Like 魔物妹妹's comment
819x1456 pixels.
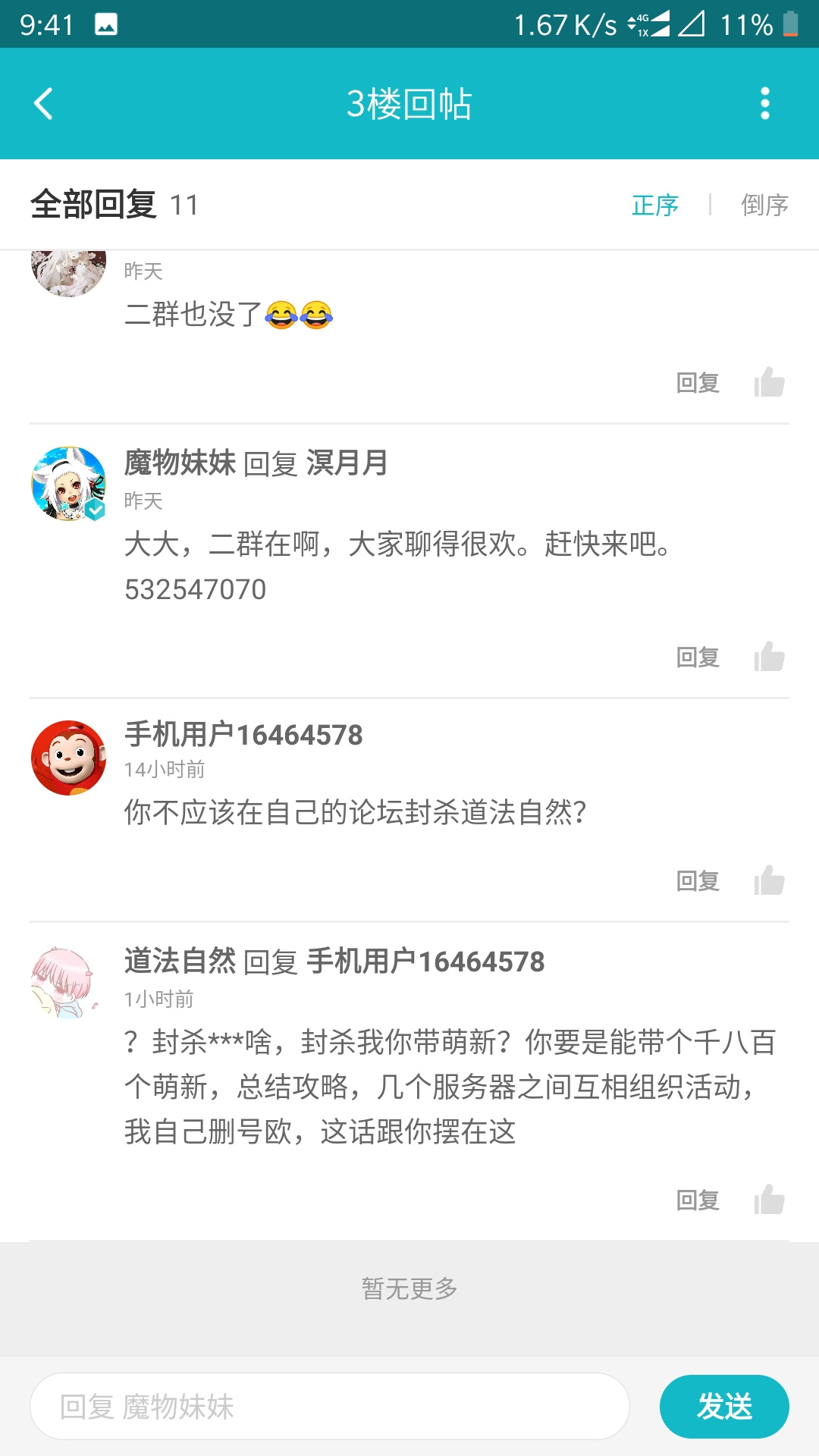(x=769, y=657)
